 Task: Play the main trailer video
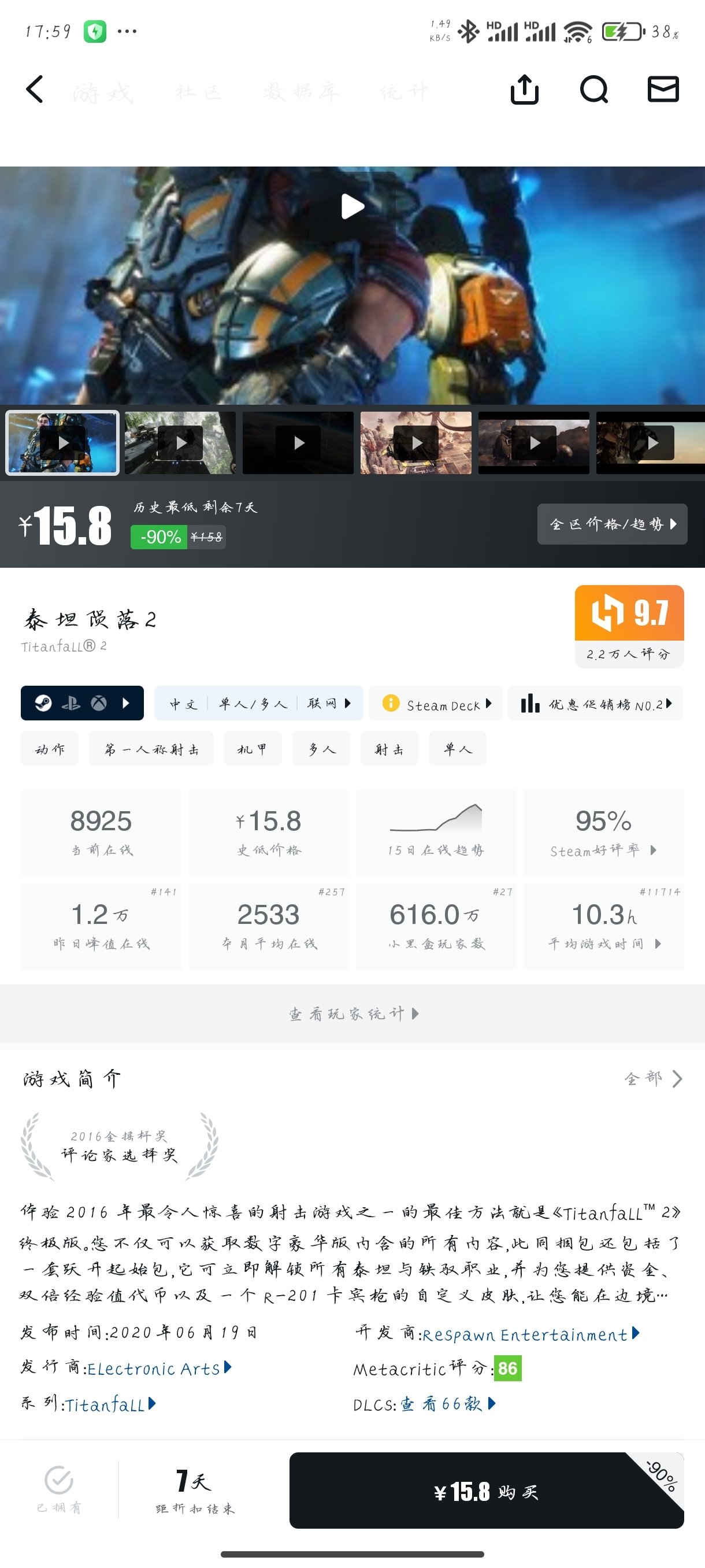click(x=352, y=206)
